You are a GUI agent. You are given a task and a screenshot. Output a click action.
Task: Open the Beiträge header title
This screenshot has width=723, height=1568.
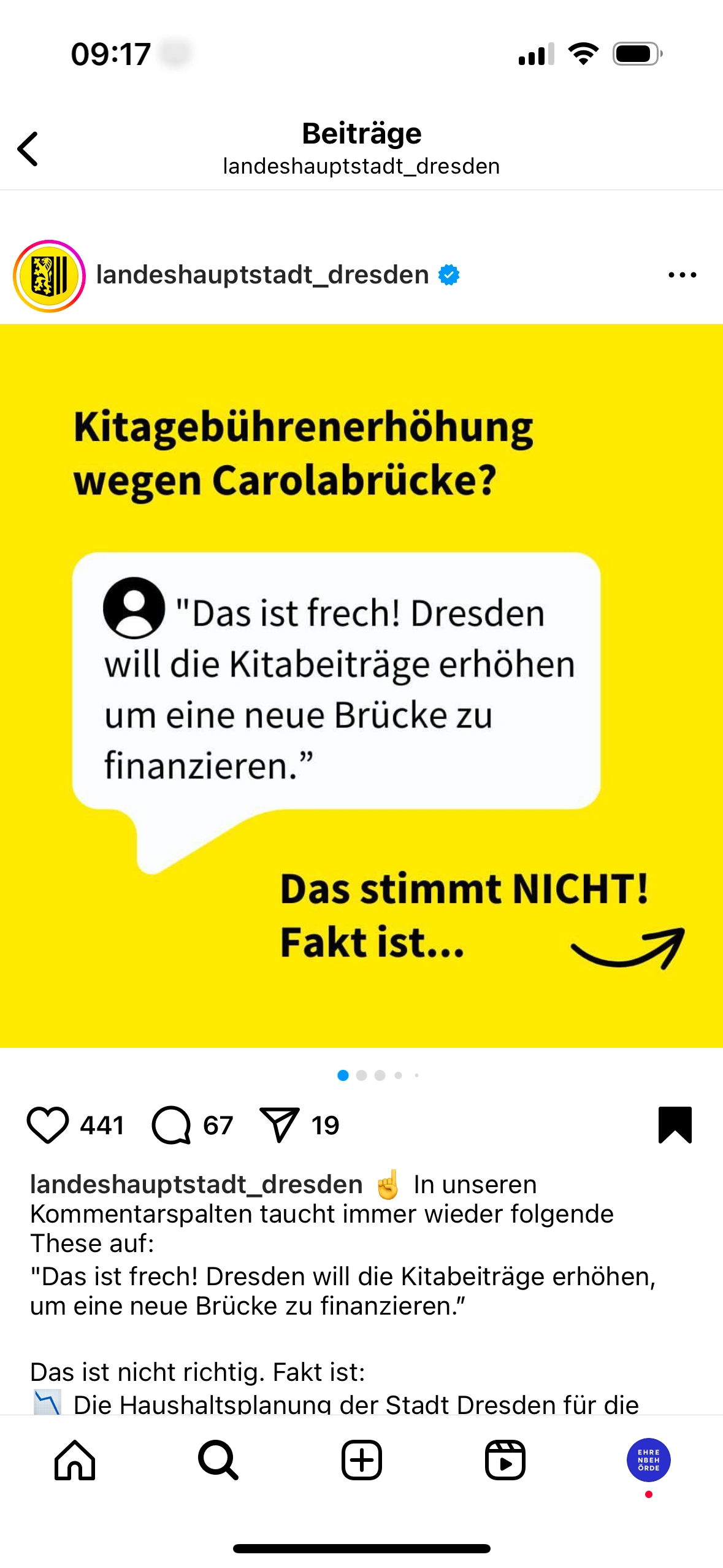pos(361,134)
